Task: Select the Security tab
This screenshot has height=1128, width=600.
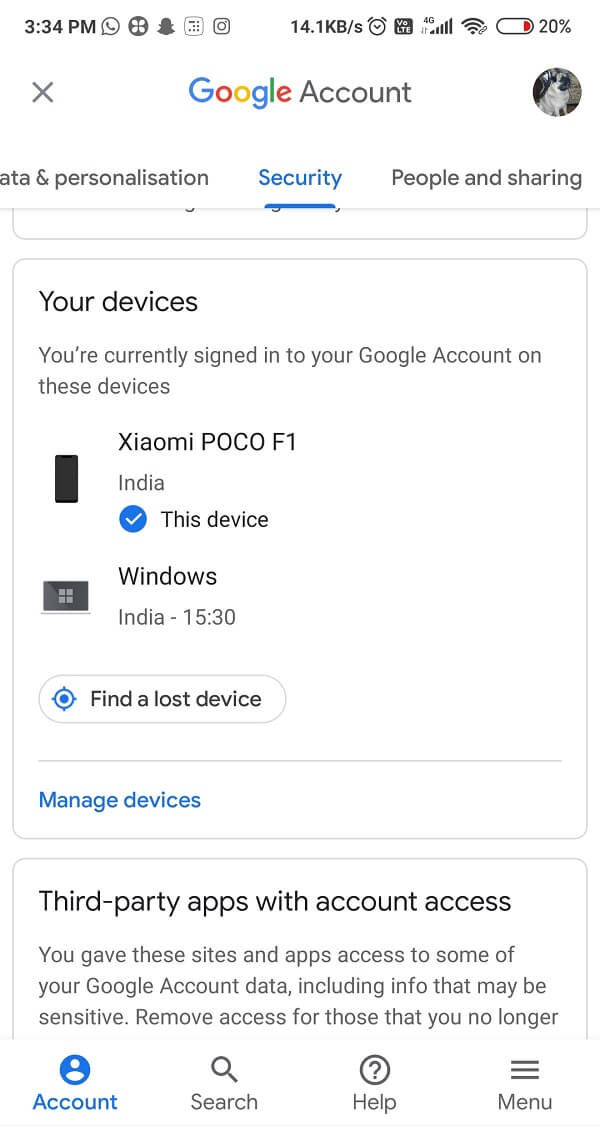Action: point(299,178)
